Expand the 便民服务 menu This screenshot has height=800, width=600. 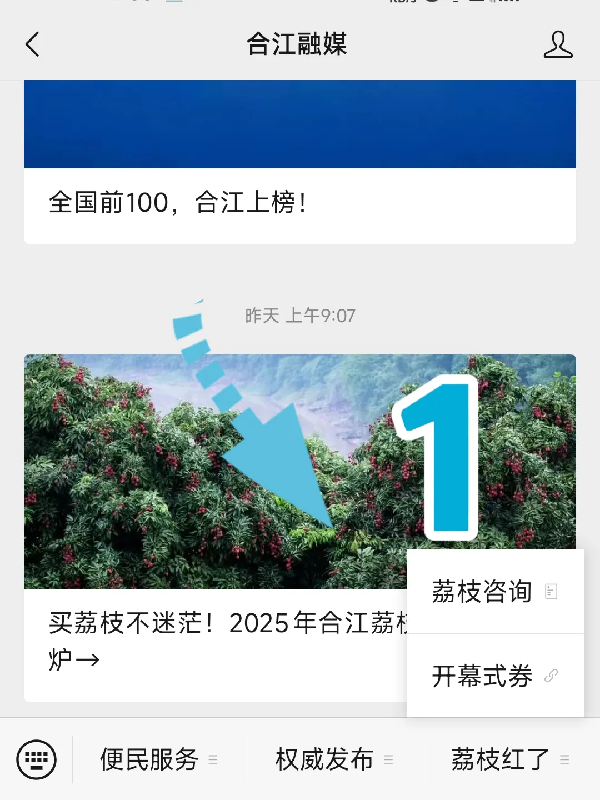pos(158,759)
